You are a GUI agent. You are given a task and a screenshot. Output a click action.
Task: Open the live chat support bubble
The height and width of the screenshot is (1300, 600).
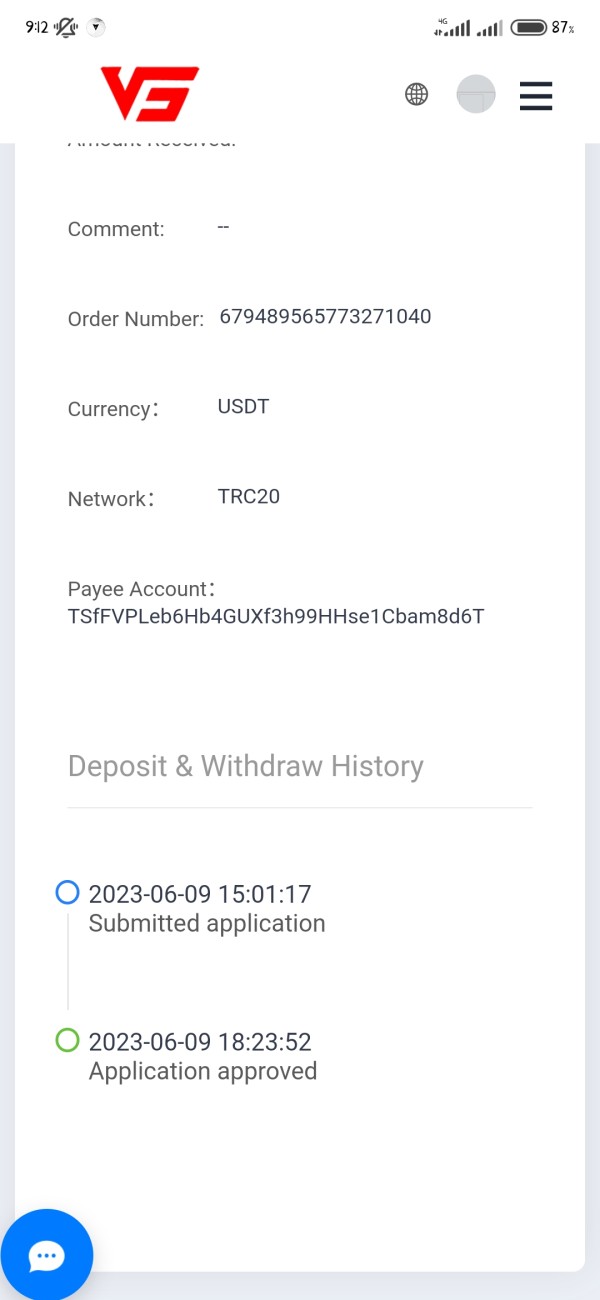[47, 1255]
